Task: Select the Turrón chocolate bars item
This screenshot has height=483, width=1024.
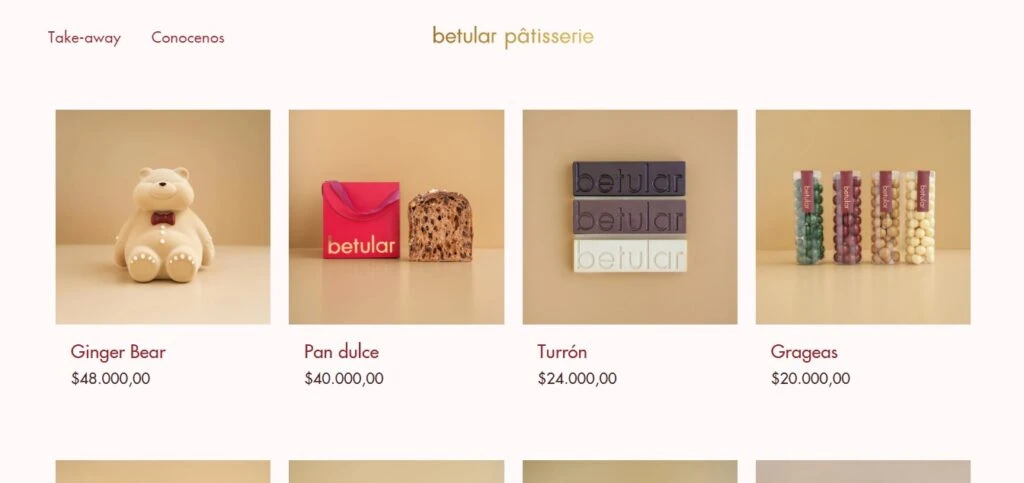Action: pyautogui.click(x=629, y=217)
